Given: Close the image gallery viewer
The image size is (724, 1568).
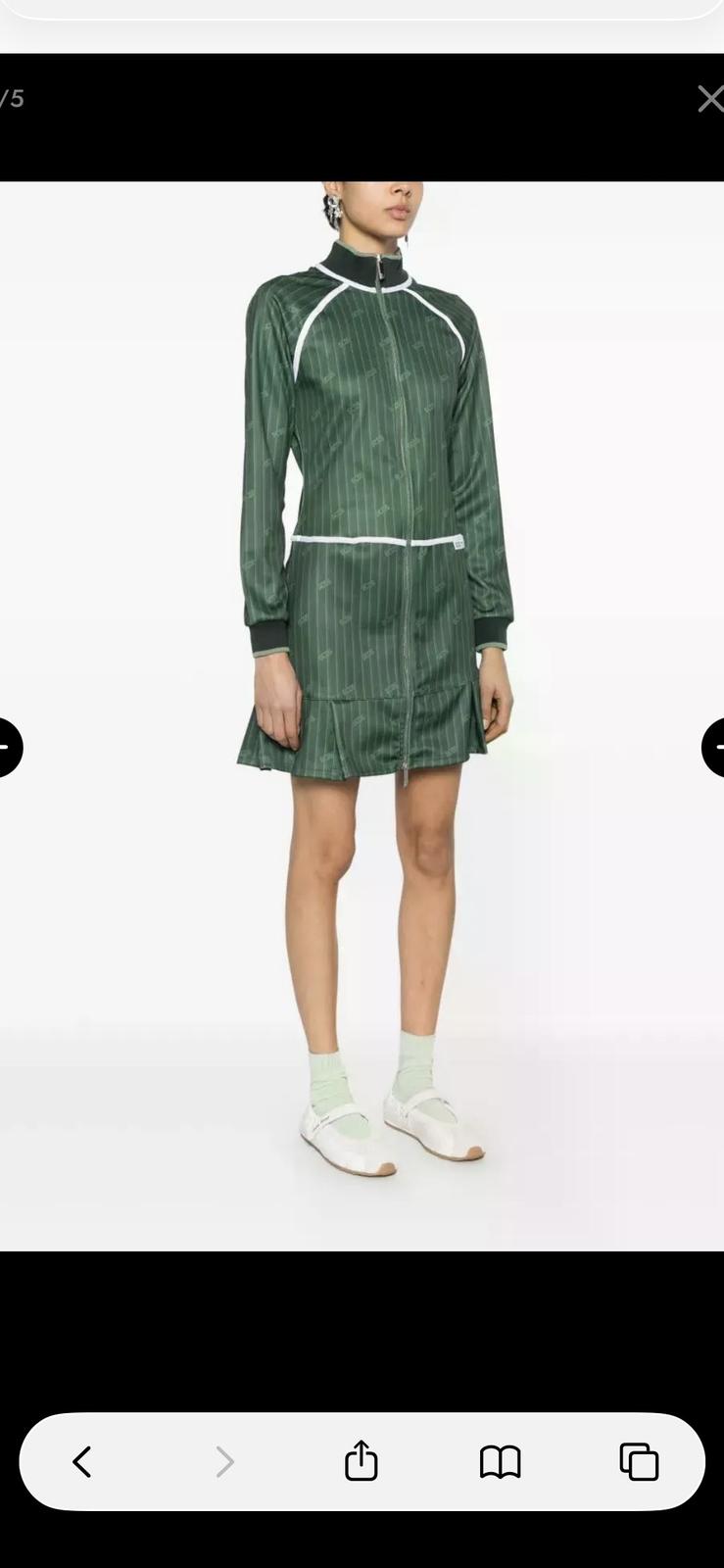Looking at the screenshot, I should [x=709, y=99].
